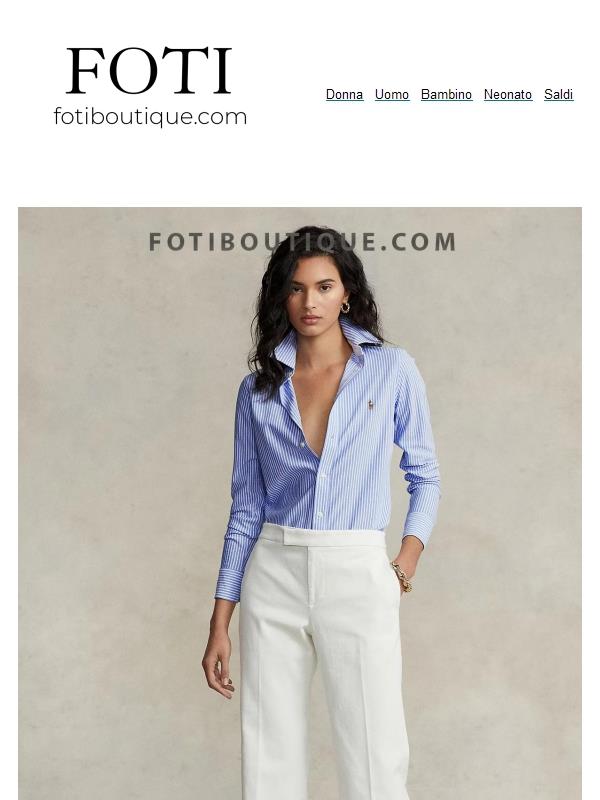The width and height of the screenshot is (600, 800).
Task: View the Saldi sale page
Action: [558, 95]
